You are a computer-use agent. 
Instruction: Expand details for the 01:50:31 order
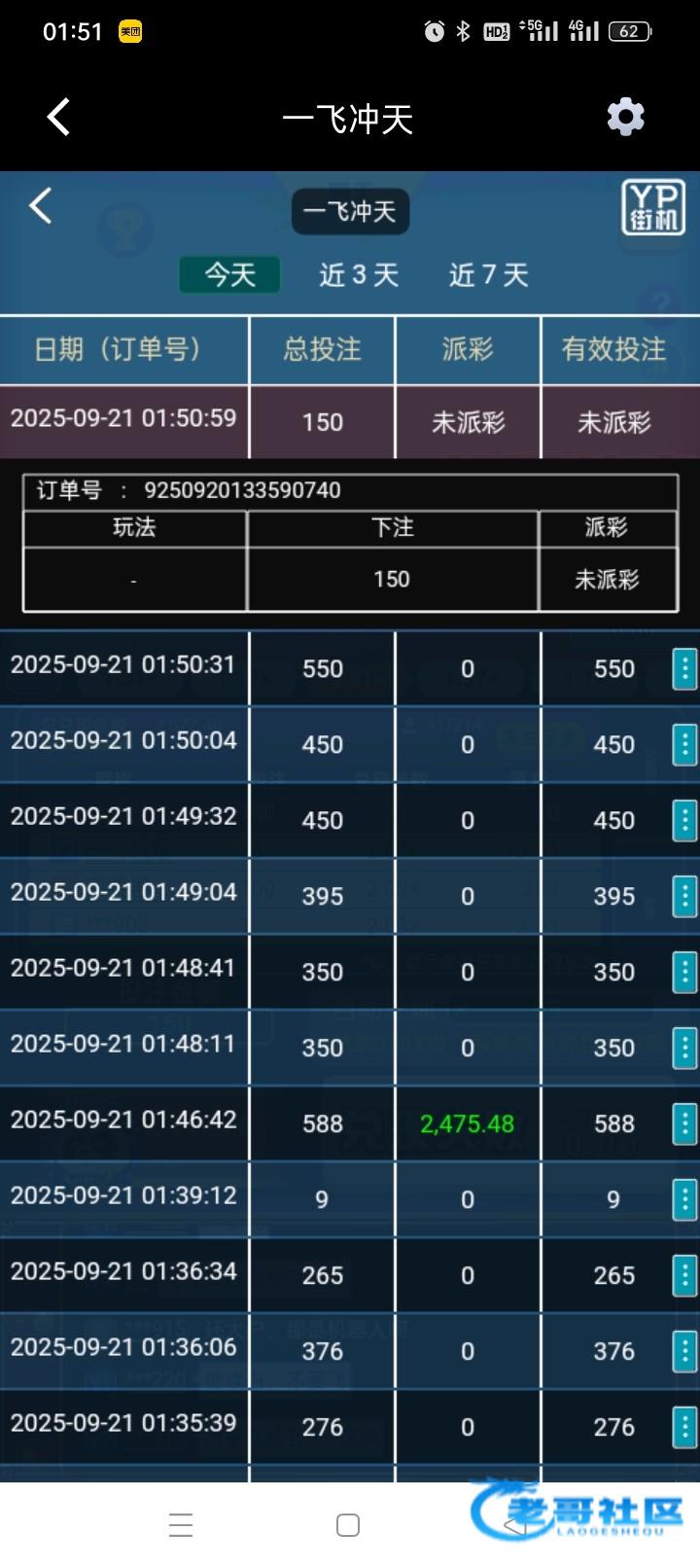click(684, 668)
